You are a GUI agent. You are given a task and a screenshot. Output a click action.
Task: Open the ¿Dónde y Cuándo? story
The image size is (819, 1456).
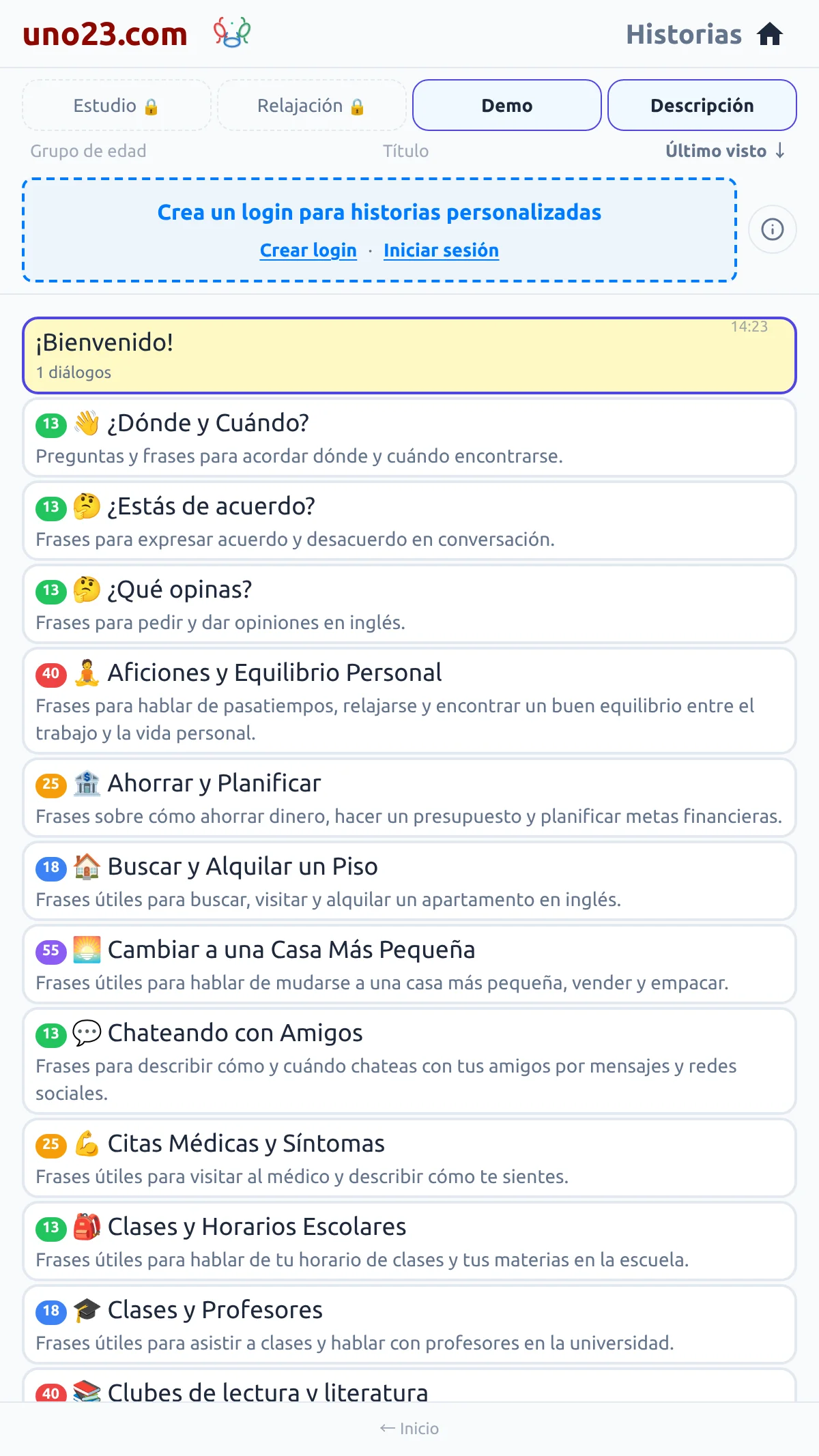tap(409, 437)
